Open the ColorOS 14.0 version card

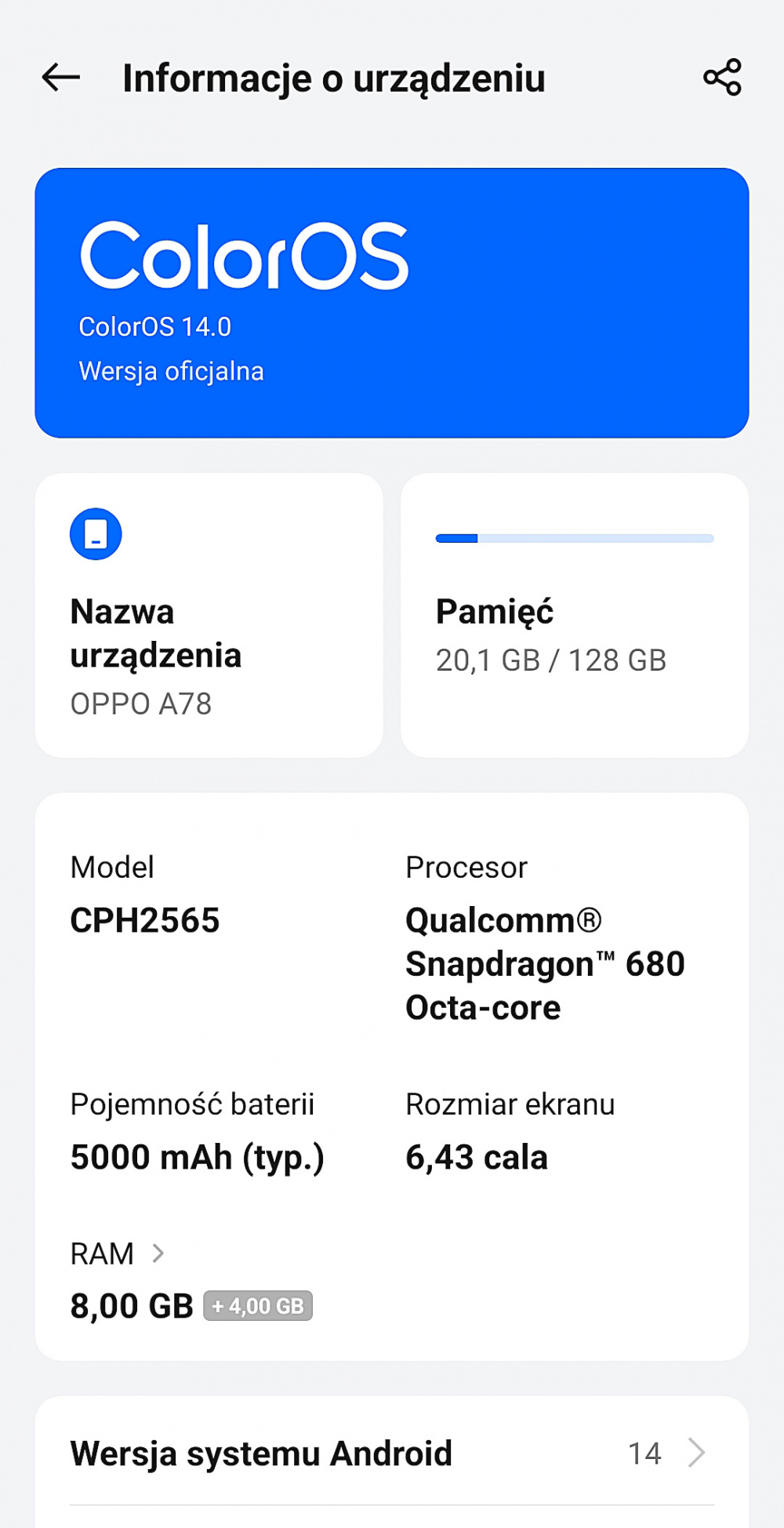click(x=392, y=303)
